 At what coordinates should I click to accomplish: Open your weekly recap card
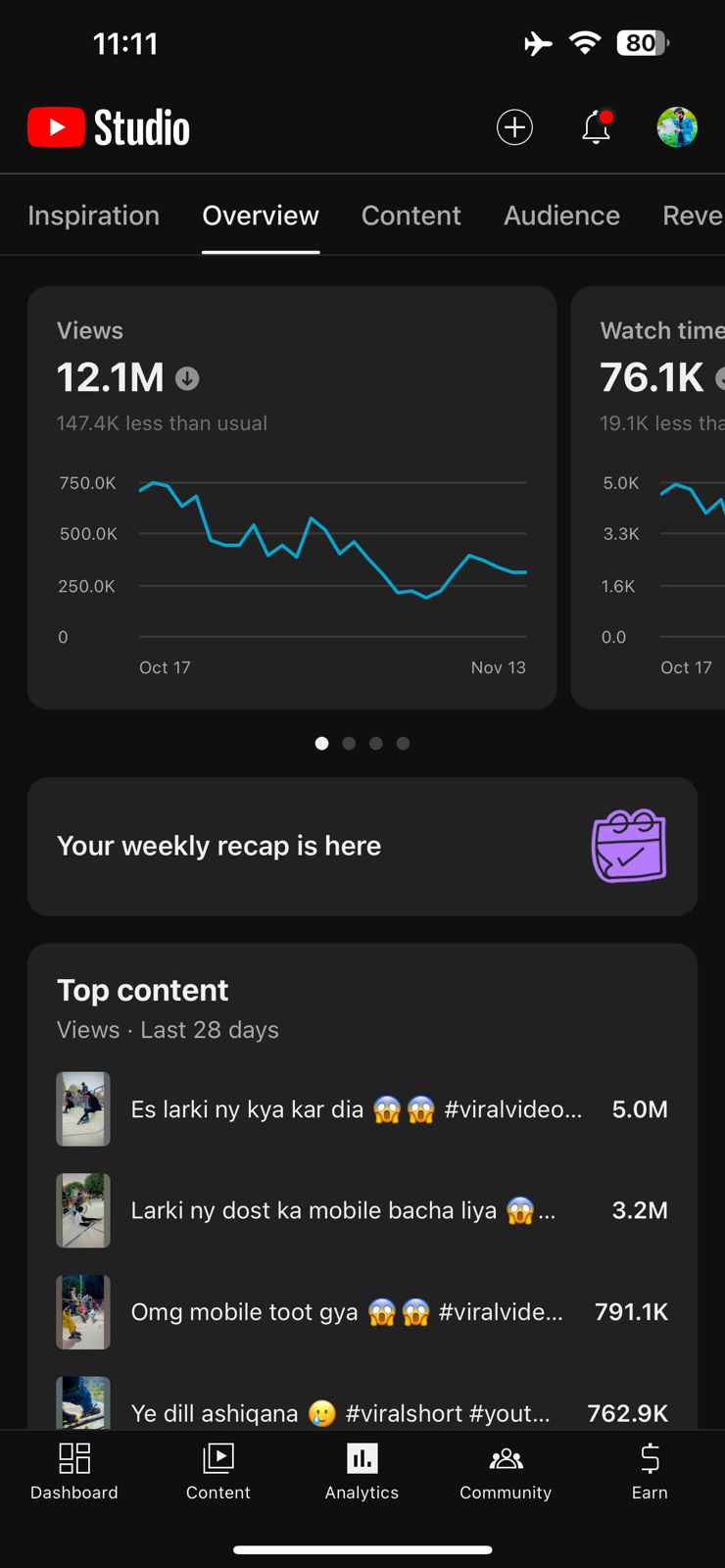pos(362,847)
